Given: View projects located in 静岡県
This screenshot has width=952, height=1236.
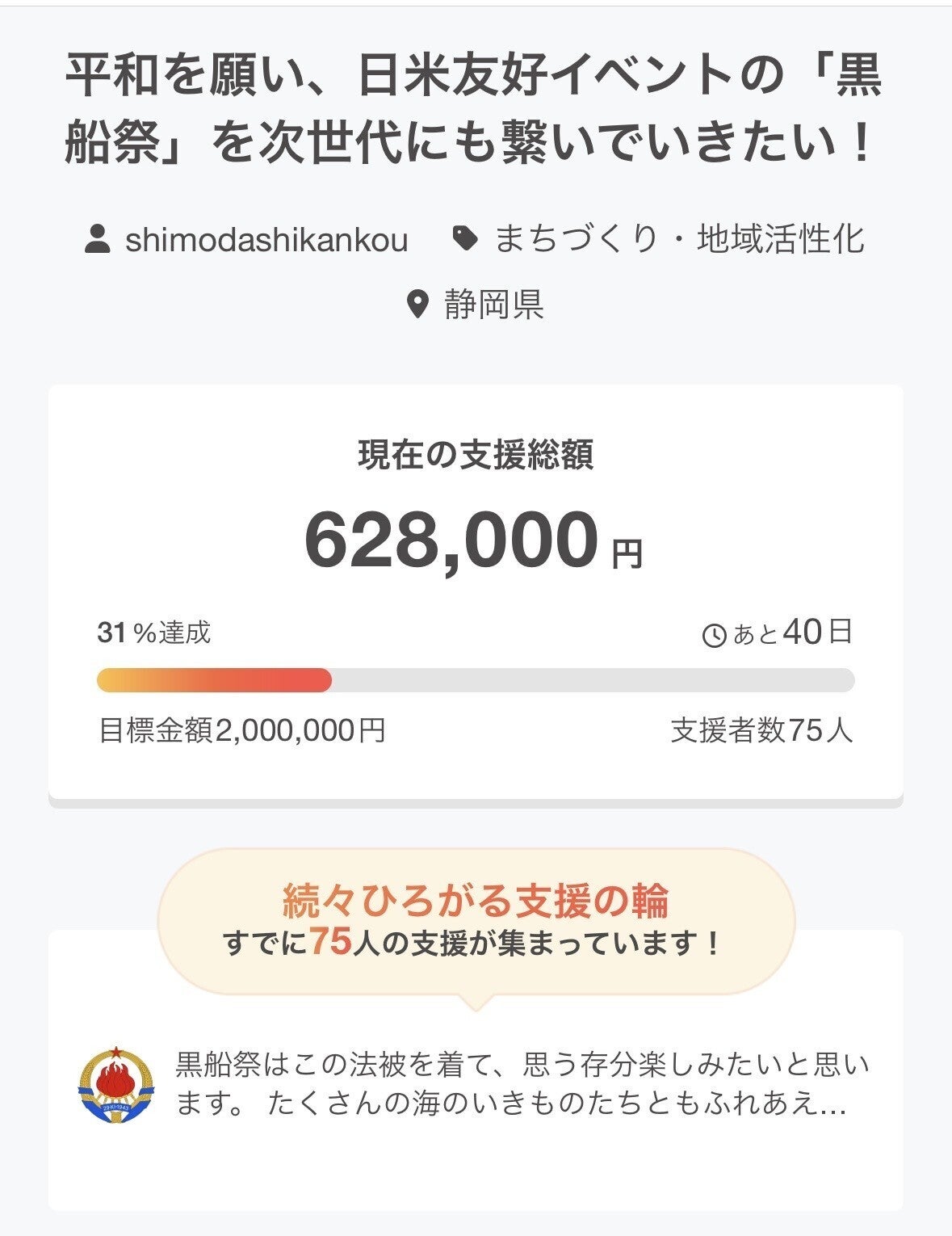Looking at the screenshot, I should [493, 305].
